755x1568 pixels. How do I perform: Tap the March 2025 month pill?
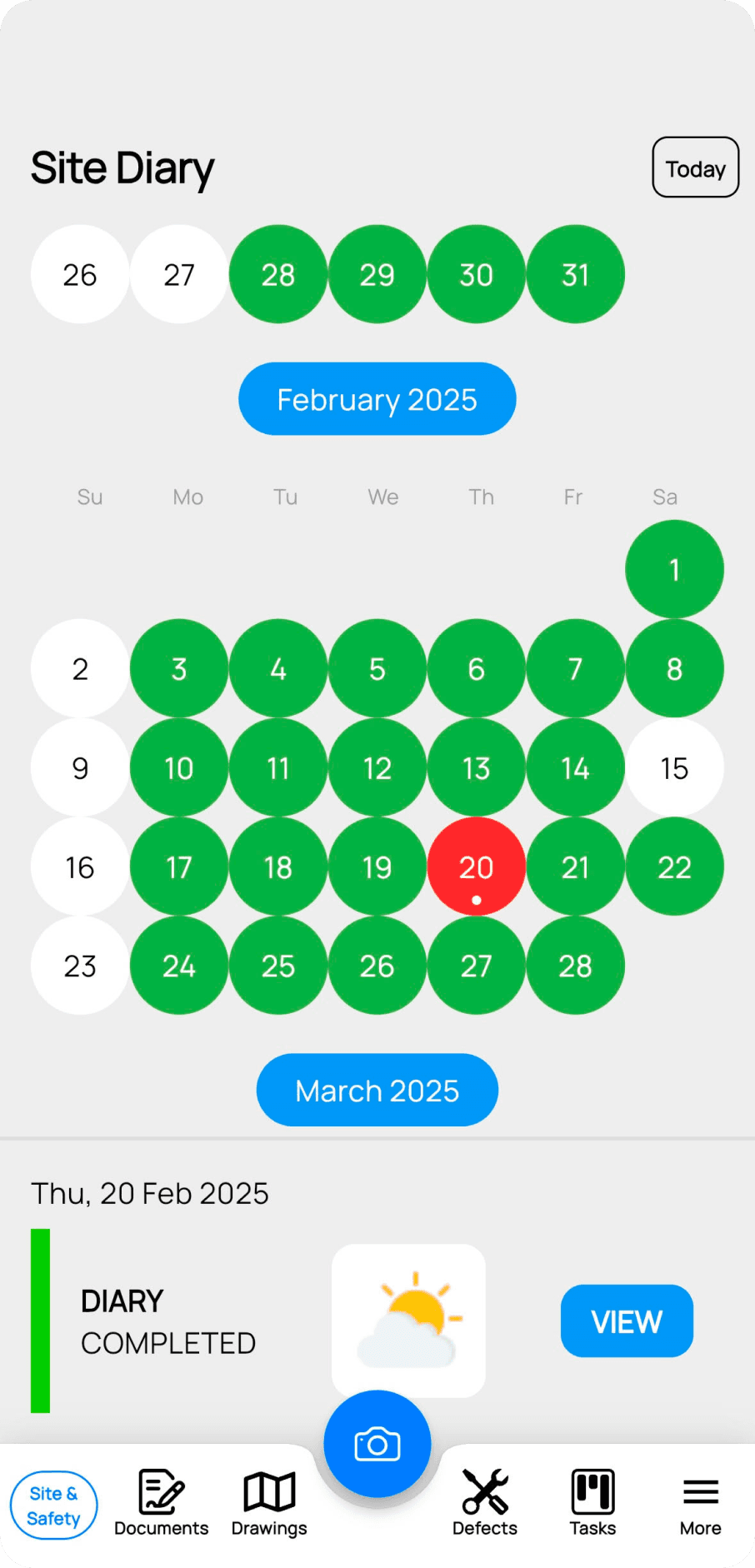pyautogui.click(x=377, y=1090)
